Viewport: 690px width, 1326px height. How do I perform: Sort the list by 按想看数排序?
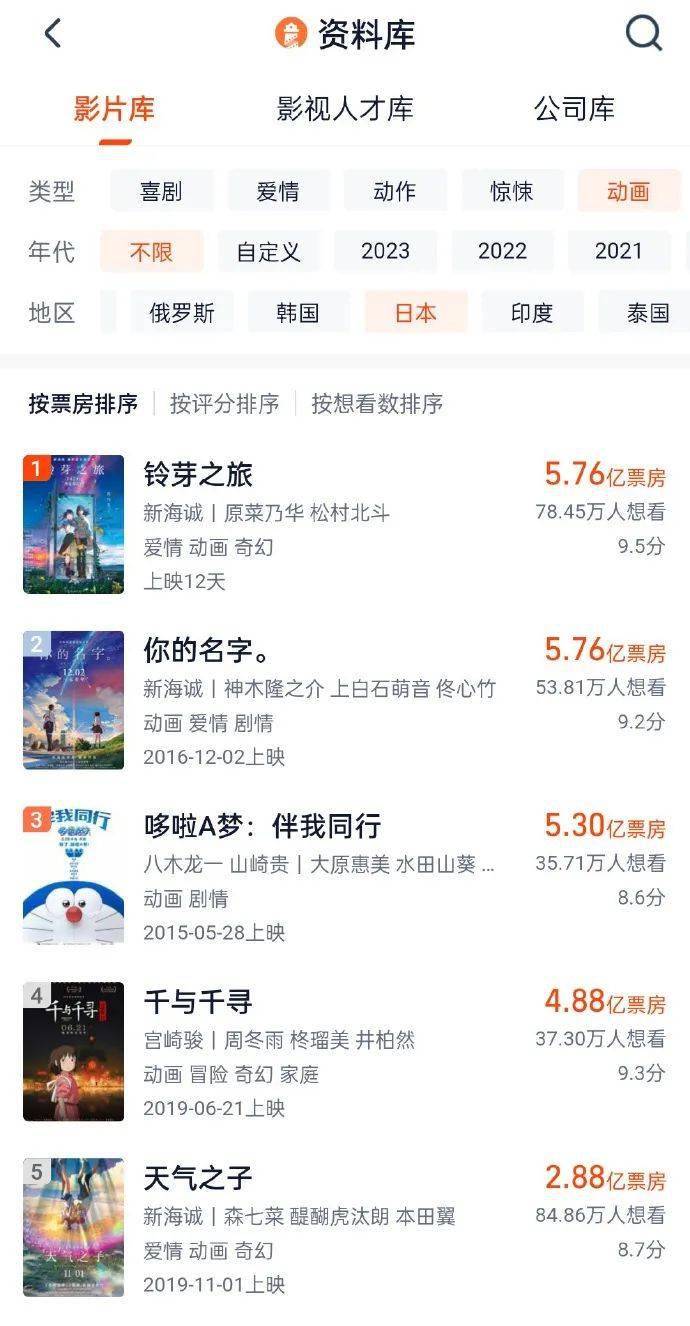pos(377,404)
